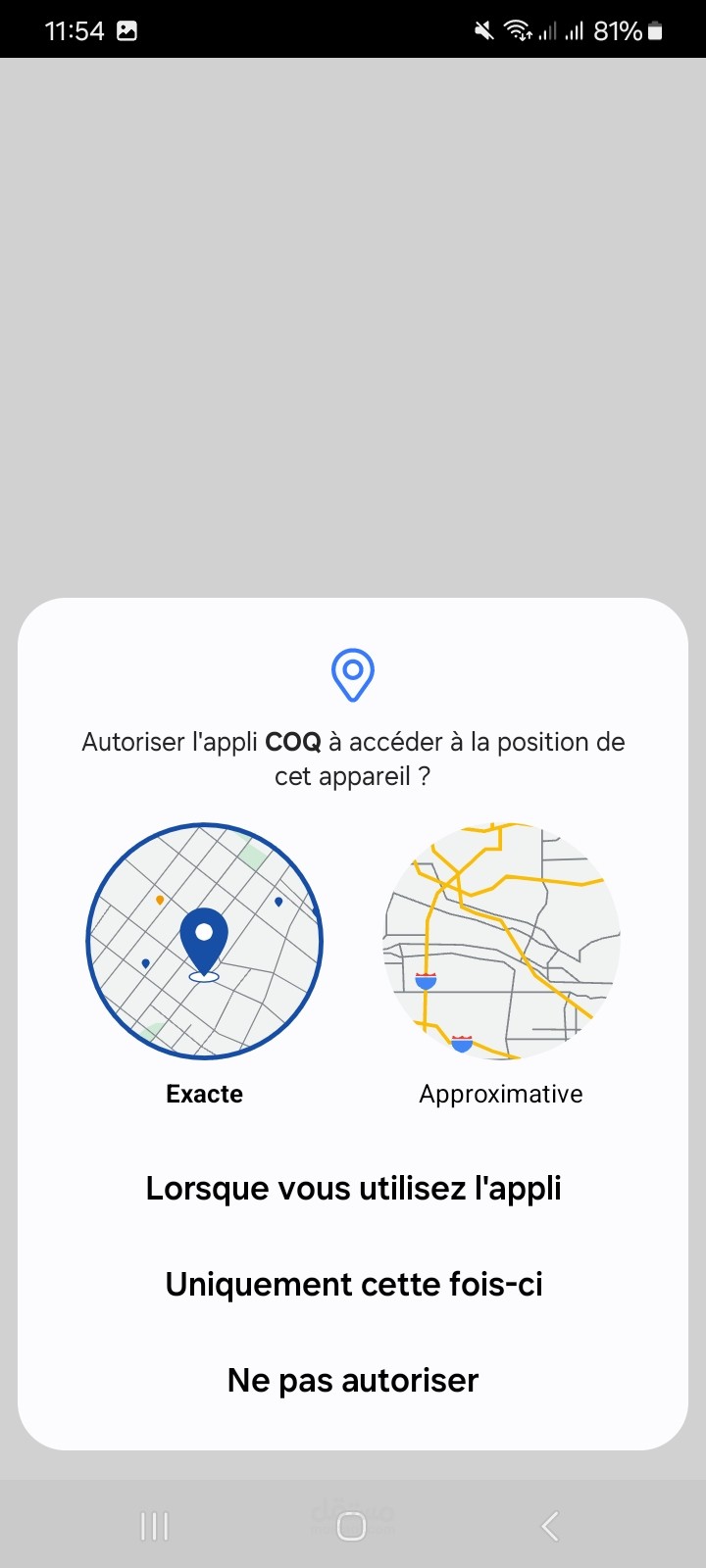Go back using the system back button
Viewport: 706px width, 1568px height.
(550, 1526)
